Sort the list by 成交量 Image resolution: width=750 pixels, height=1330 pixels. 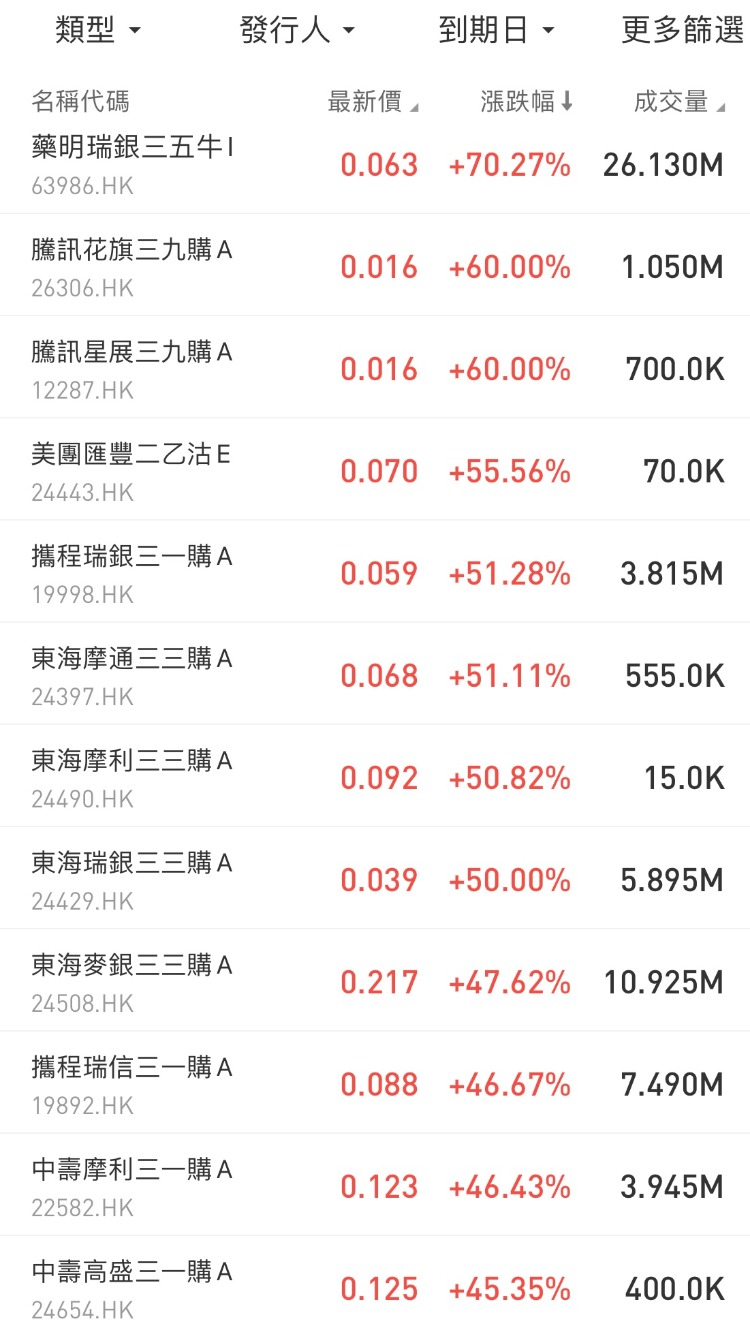click(679, 102)
